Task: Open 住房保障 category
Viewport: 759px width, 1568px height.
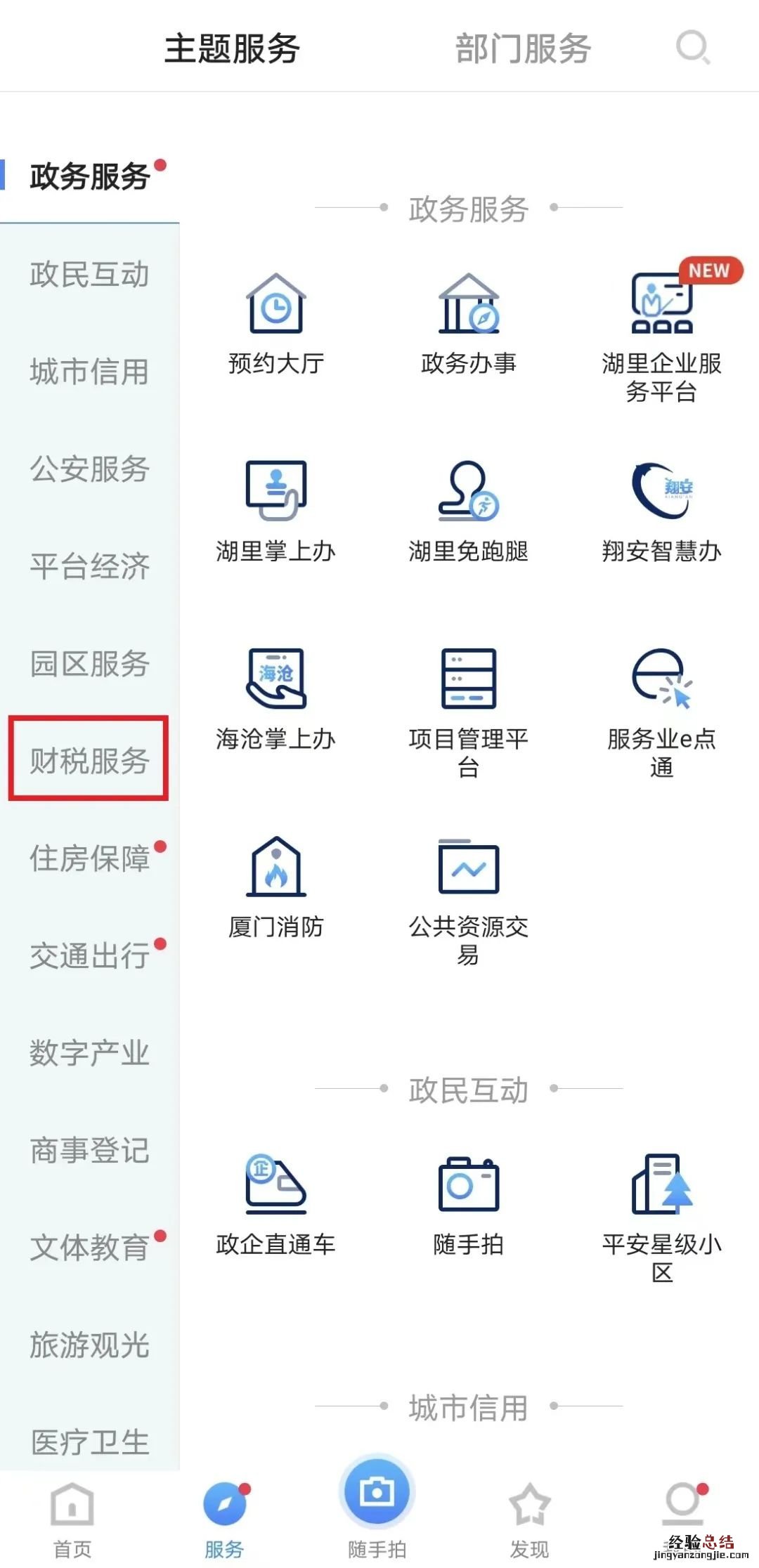Action: (89, 858)
